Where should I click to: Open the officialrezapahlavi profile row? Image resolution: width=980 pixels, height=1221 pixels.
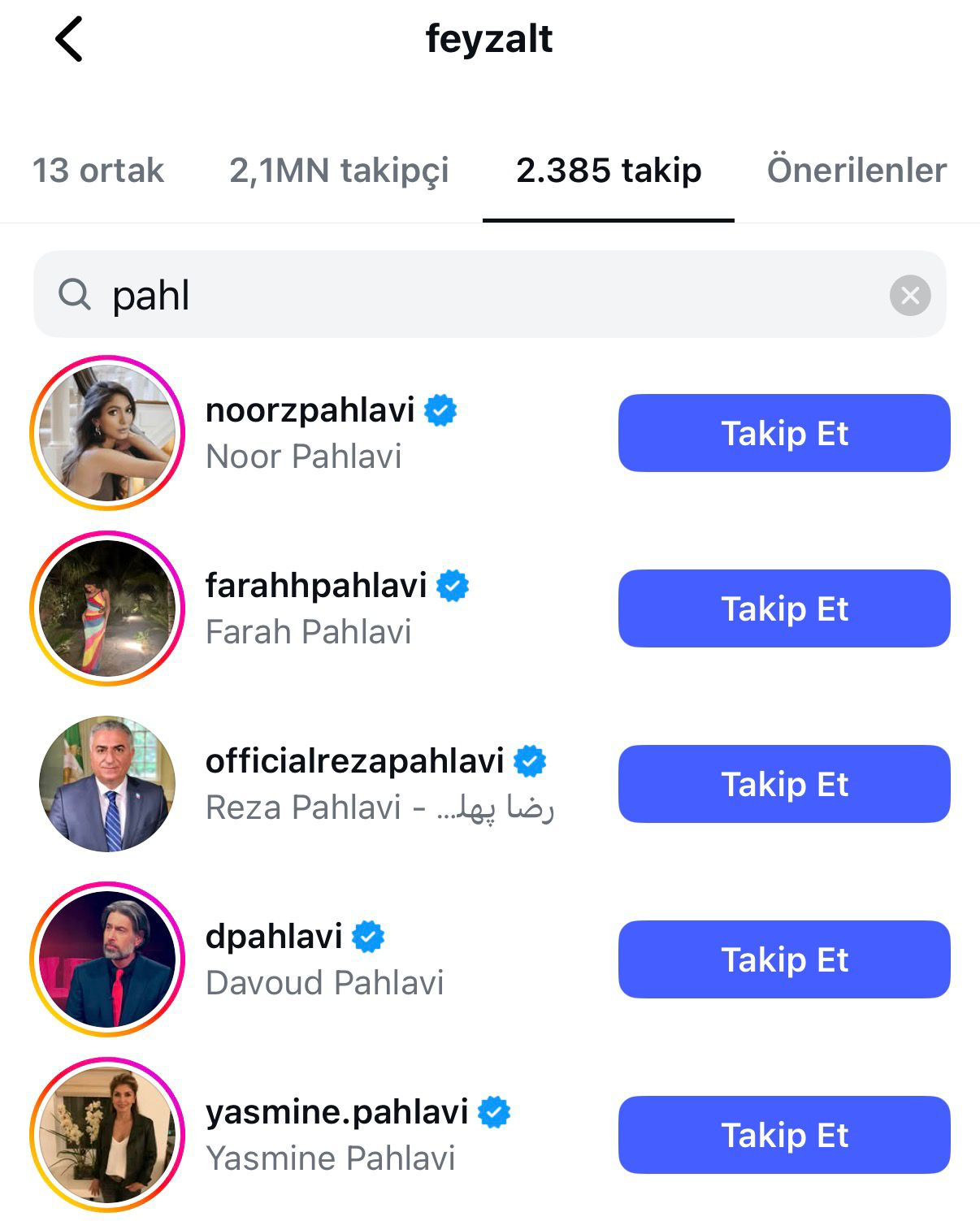(x=366, y=784)
